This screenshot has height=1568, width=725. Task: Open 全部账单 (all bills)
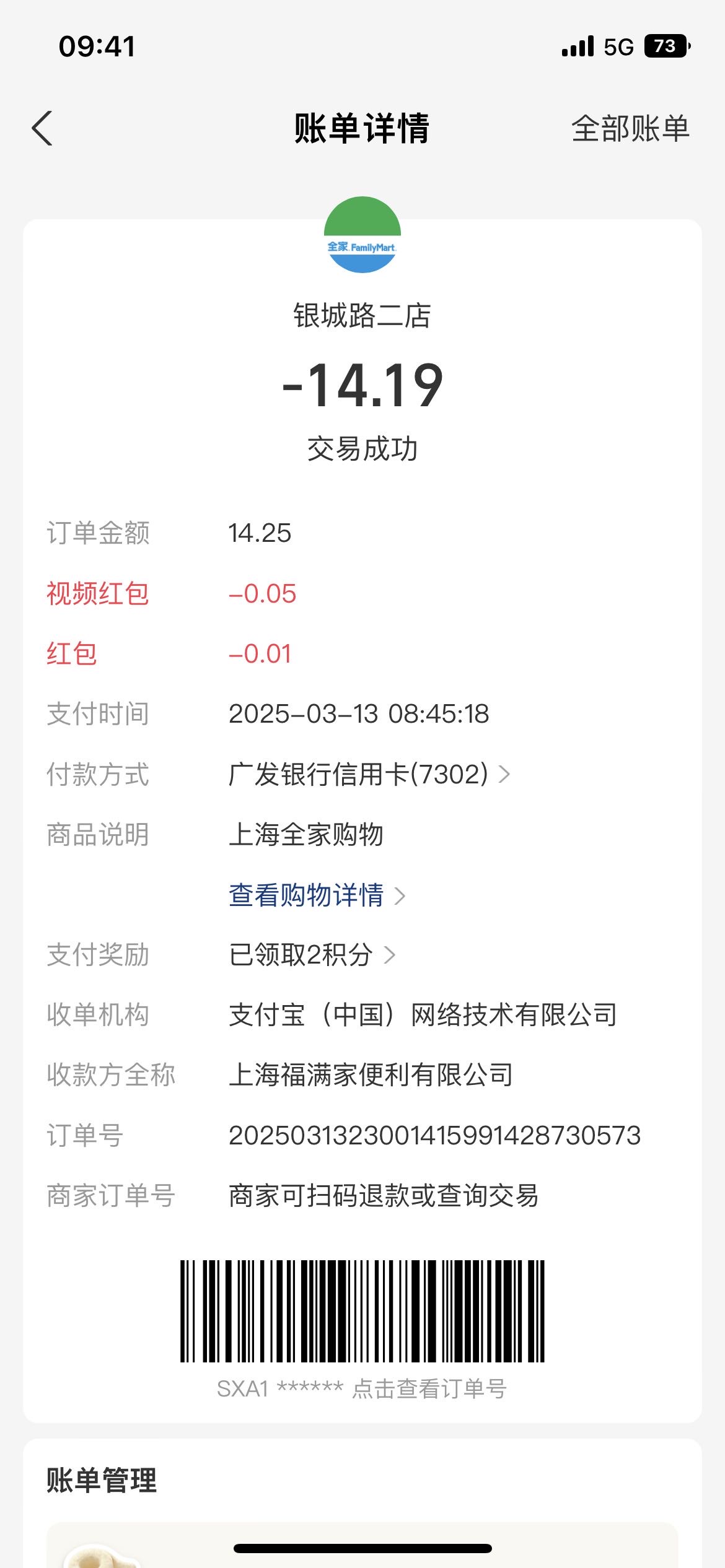coord(630,129)
